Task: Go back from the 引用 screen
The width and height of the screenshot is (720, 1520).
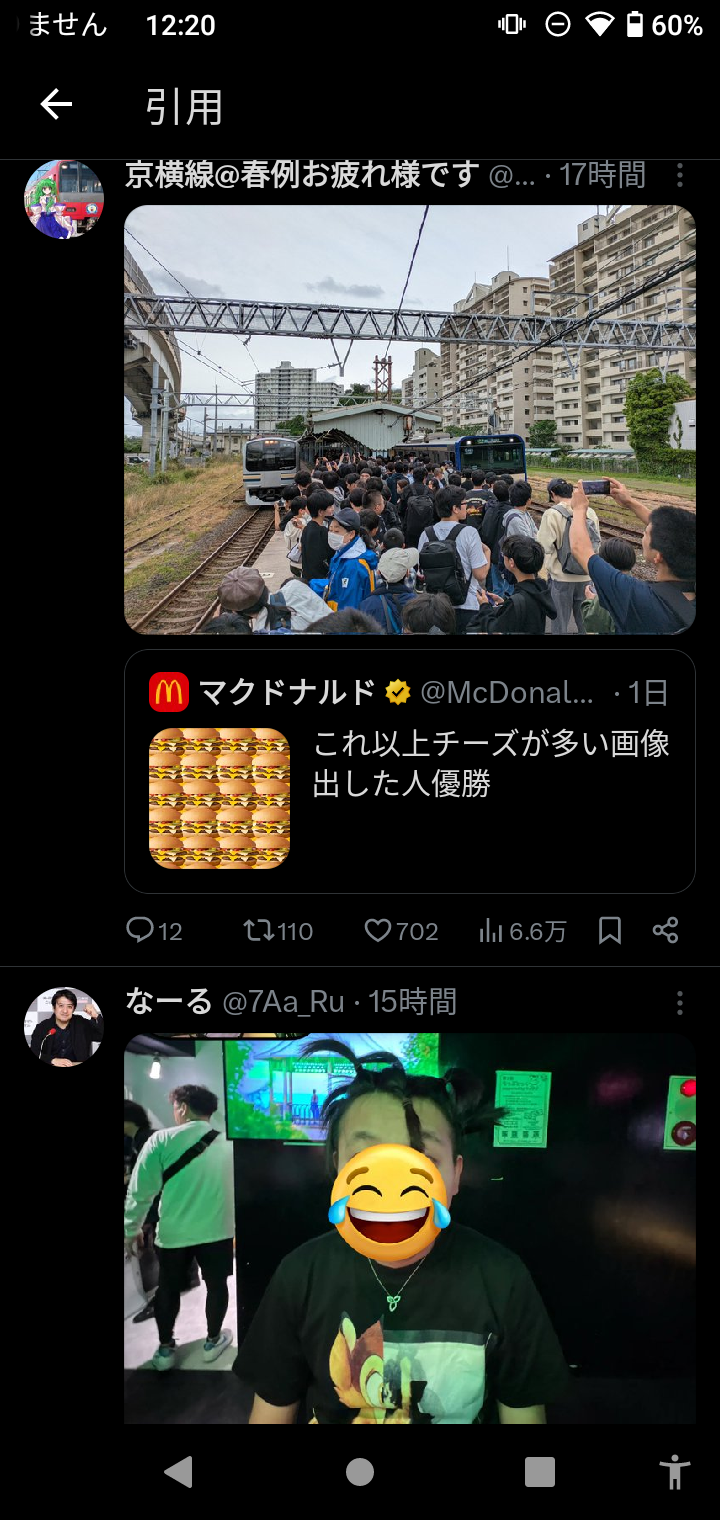Action: pyautogui.click(x=56, y=105)
